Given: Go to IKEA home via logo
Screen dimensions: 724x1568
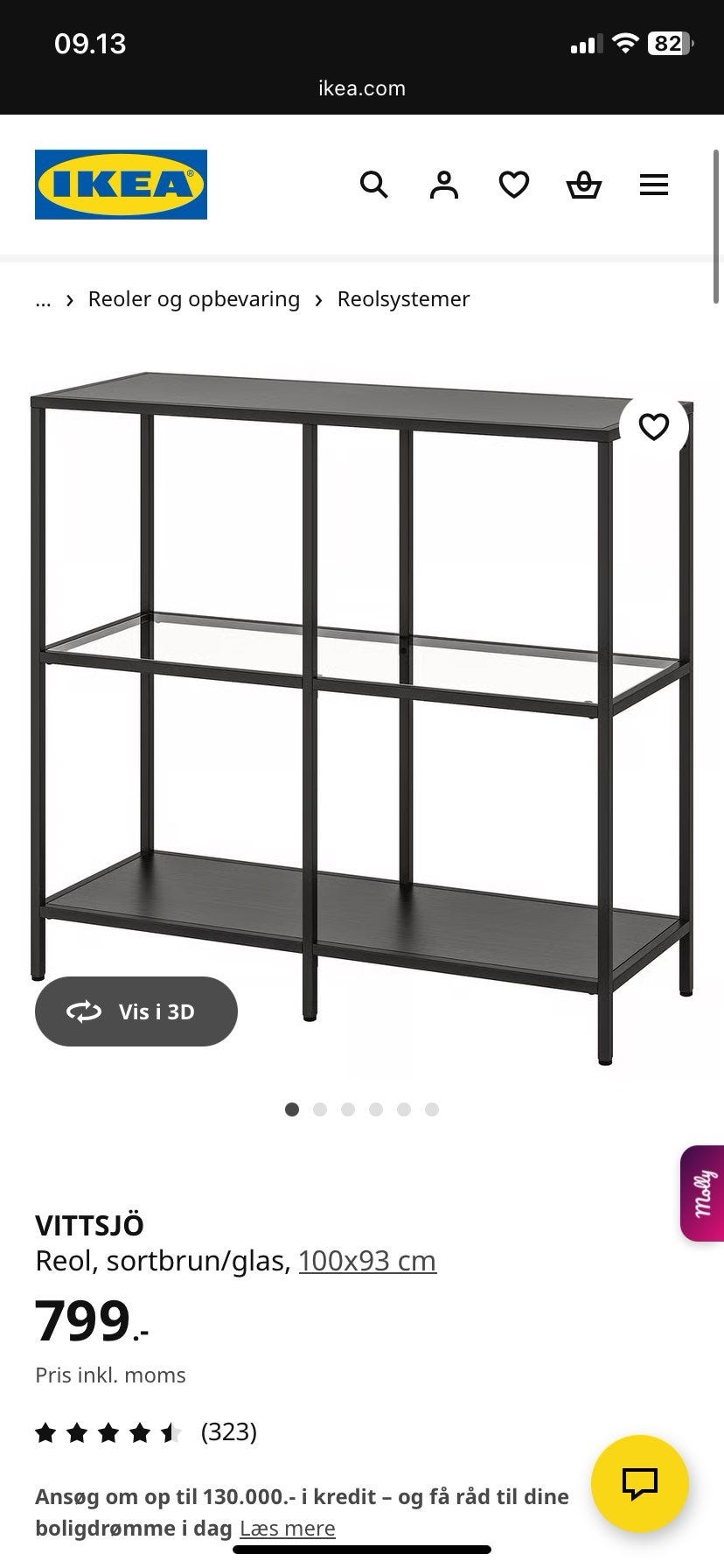Looking at the screenshot, I should point(121,185).
